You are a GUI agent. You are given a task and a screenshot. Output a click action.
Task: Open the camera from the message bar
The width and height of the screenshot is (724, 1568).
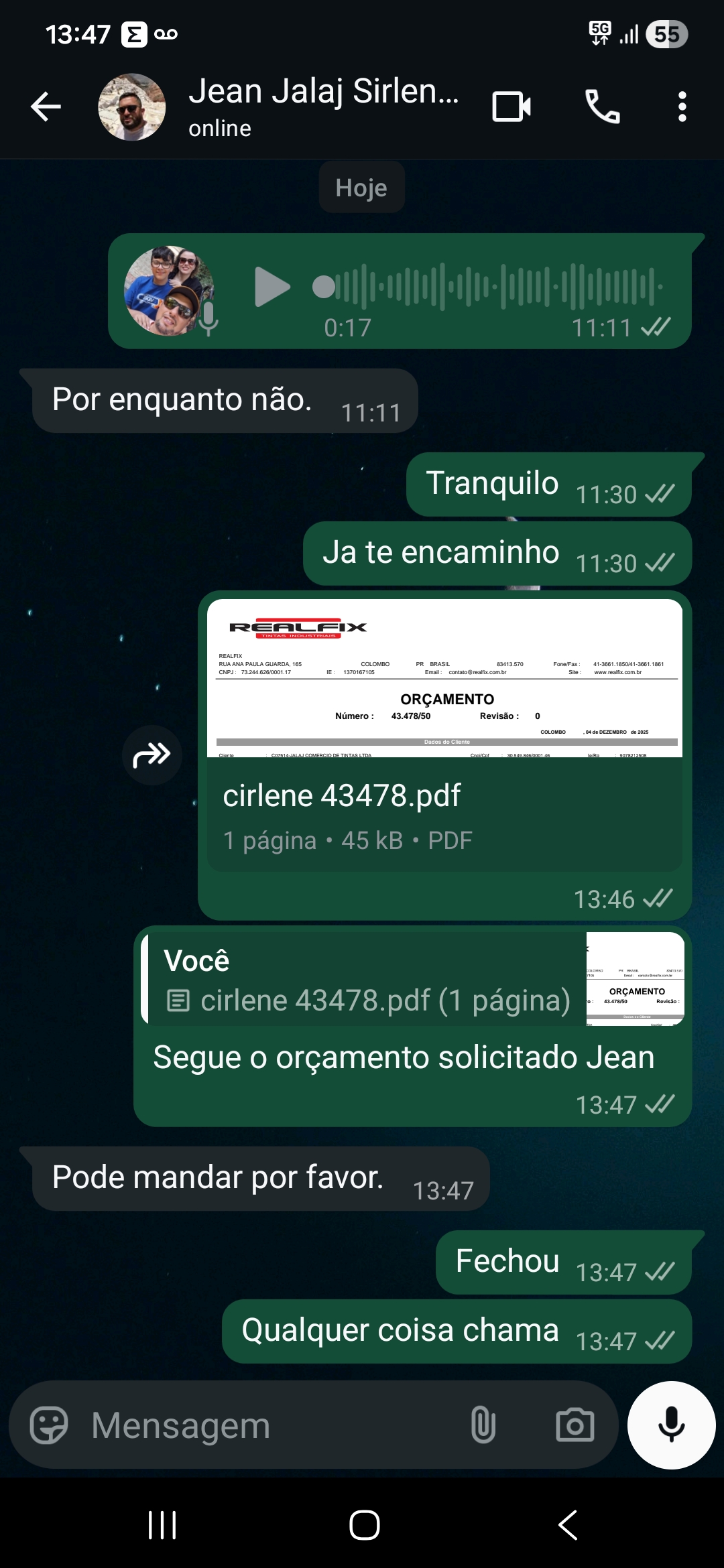click(575, 1425)
